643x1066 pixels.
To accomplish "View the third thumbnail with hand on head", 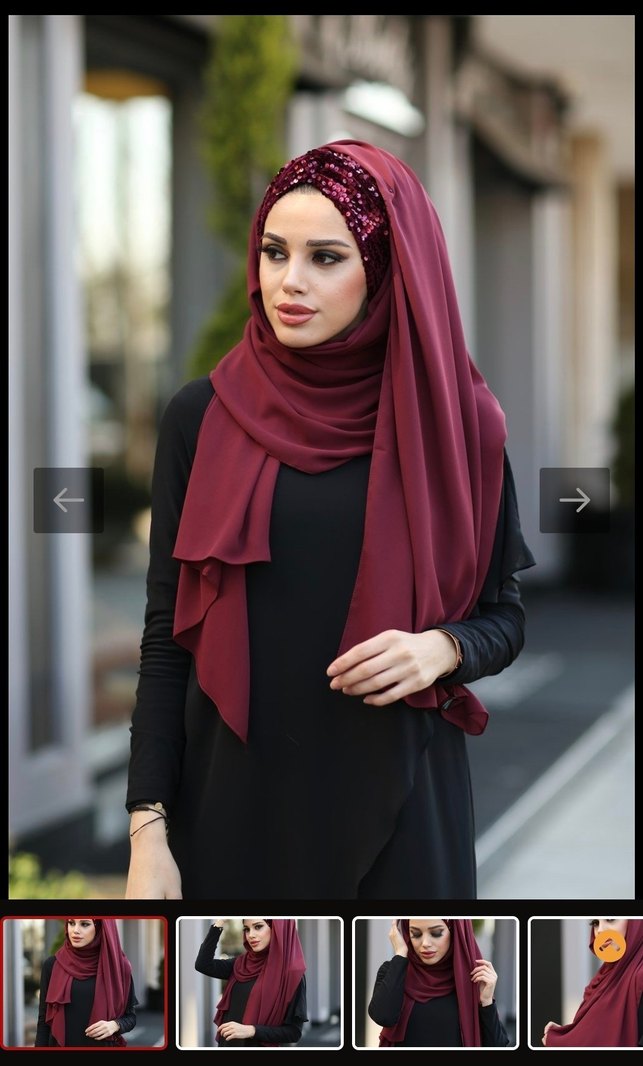I will tap(436, 983).
